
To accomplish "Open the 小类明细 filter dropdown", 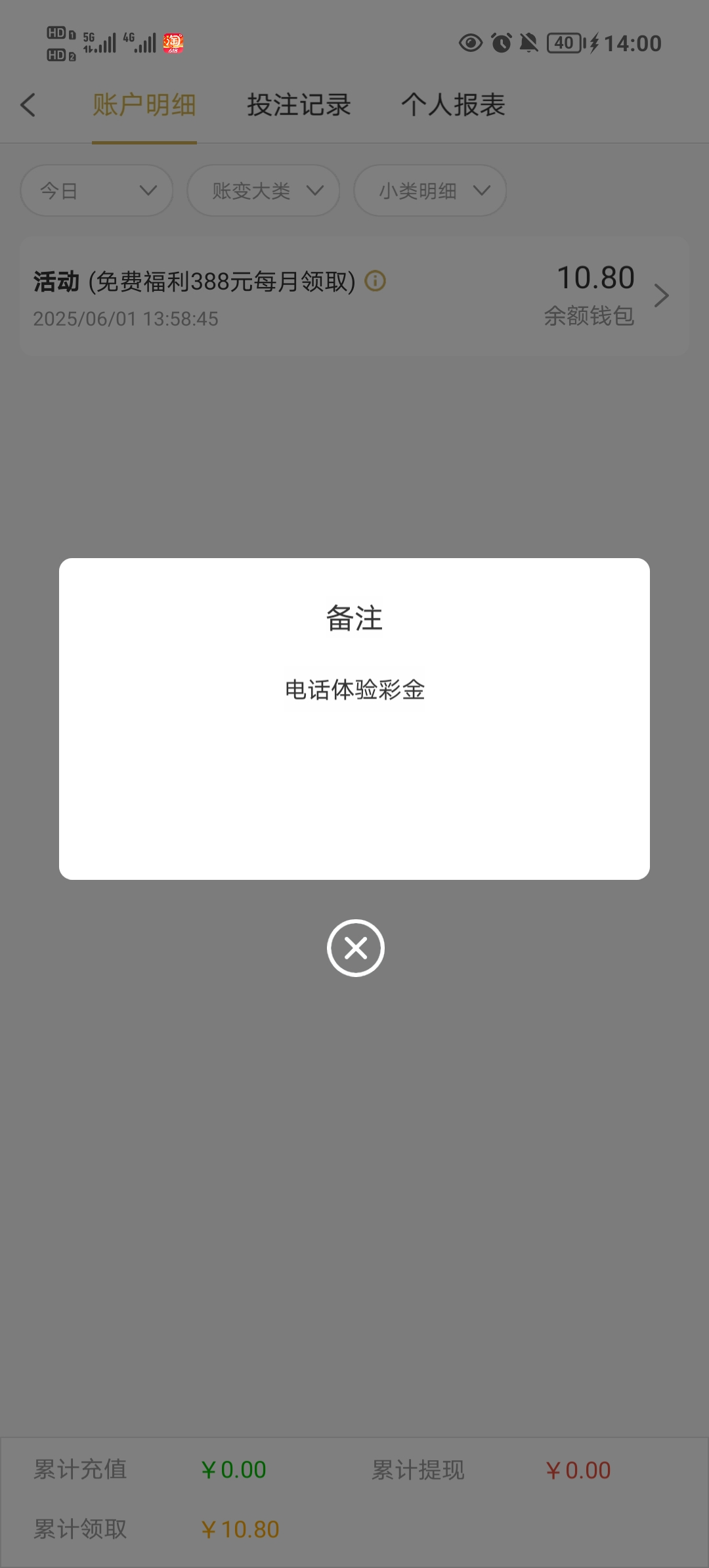I will pyautogui.click(x=430, y=190).
